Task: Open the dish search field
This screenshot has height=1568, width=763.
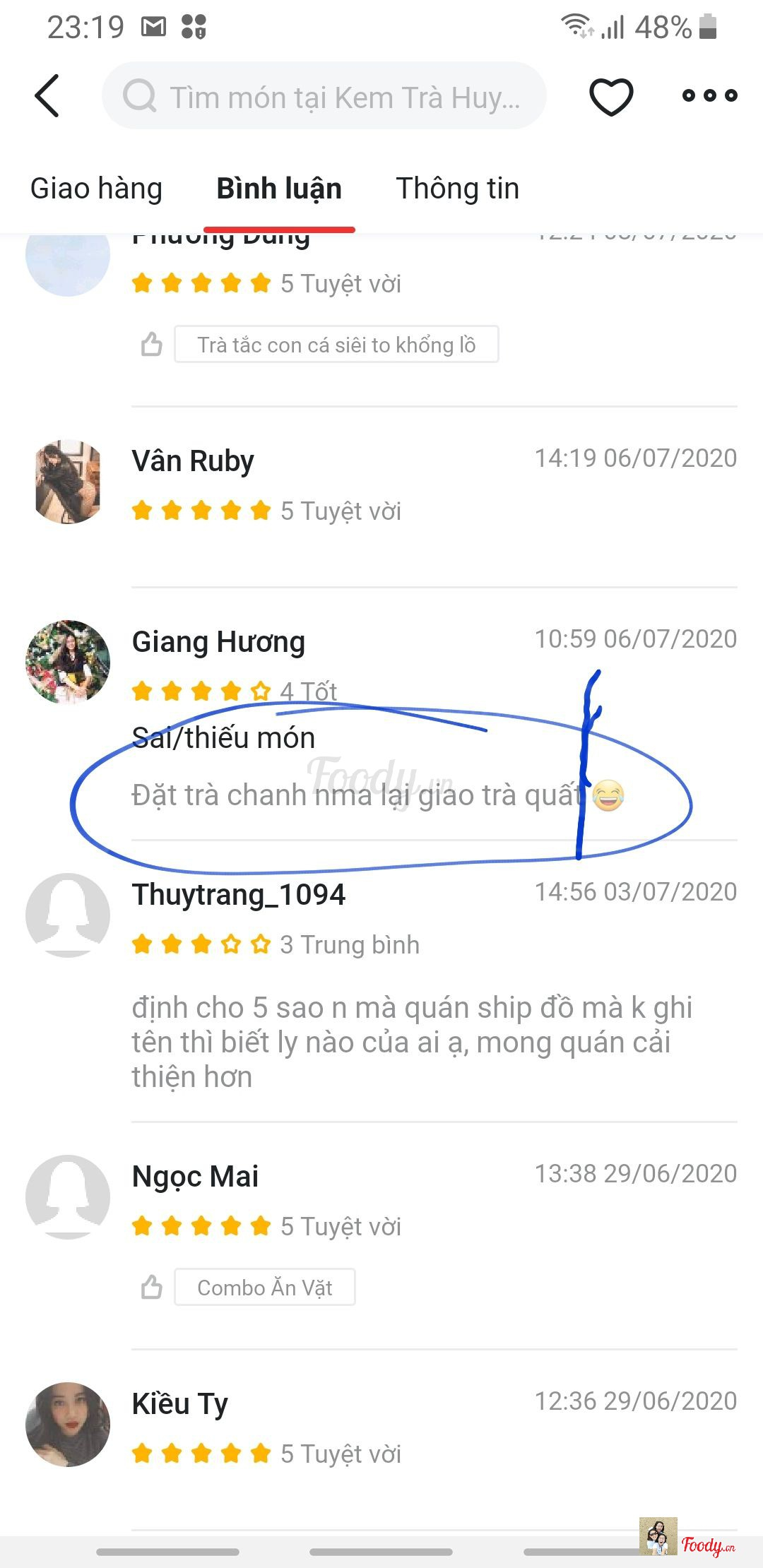Action: point(325,96)
